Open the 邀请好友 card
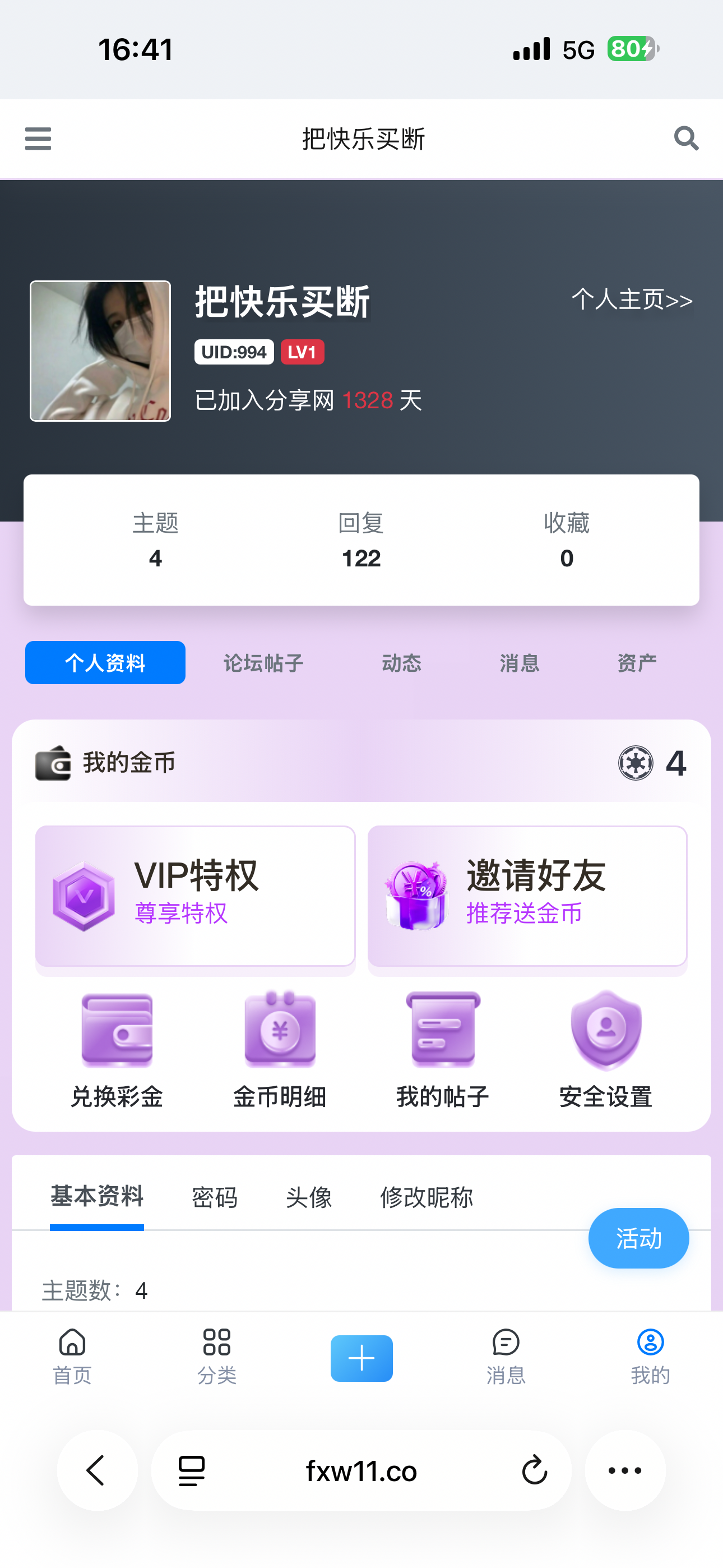This screenshot has height=1568, width=723. [527, 896]
